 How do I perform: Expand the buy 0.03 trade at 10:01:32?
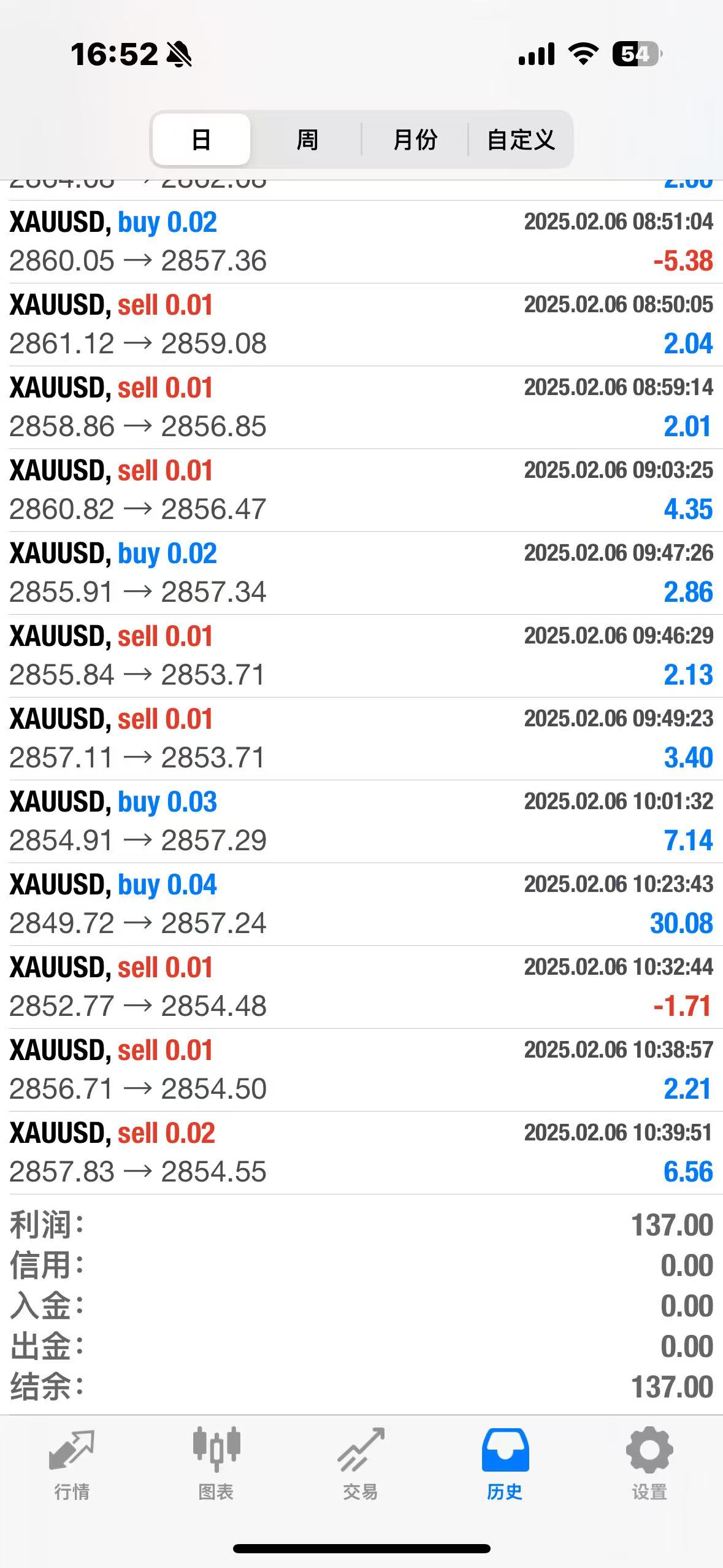click(361, 821)
